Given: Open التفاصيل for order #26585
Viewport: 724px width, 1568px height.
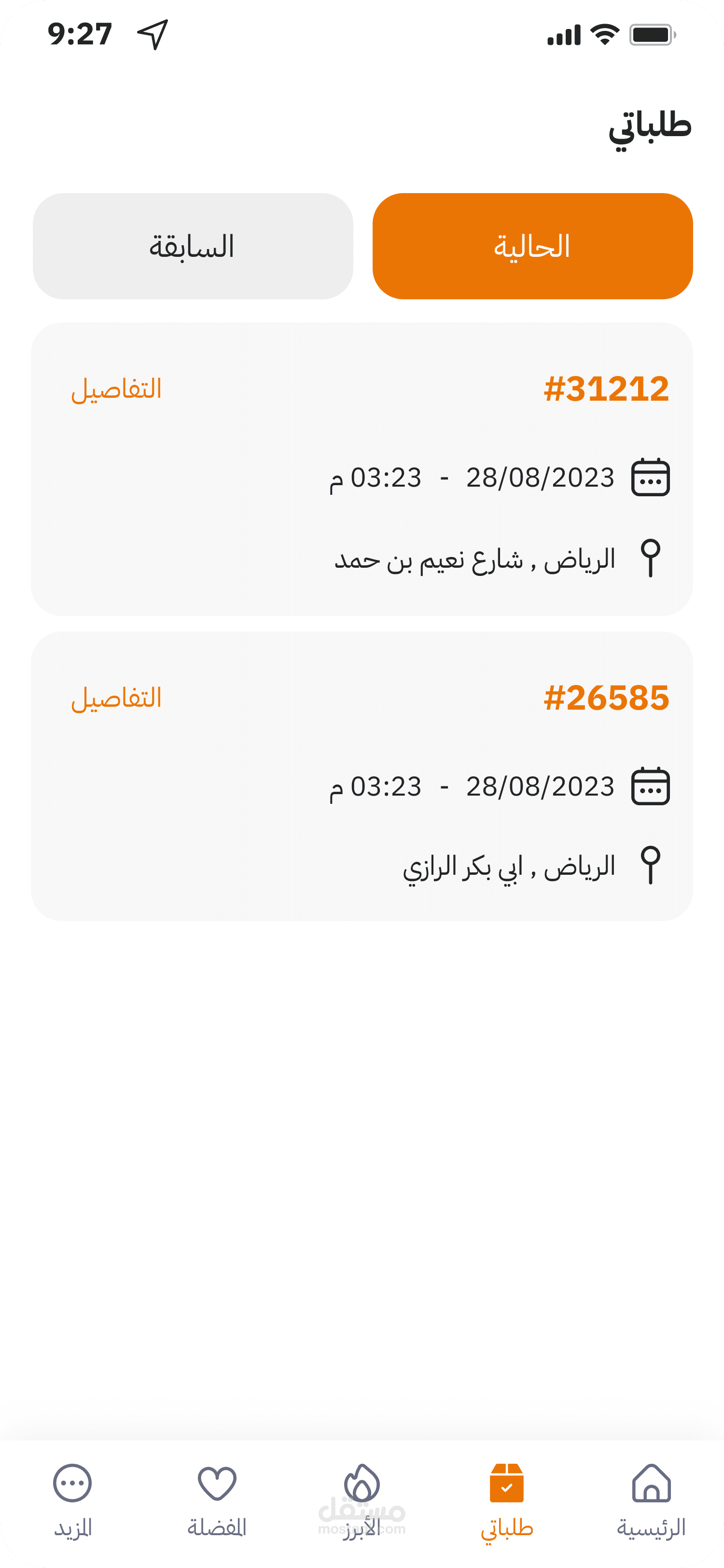Looking at the screenshot, I should [x=116, y=698].
